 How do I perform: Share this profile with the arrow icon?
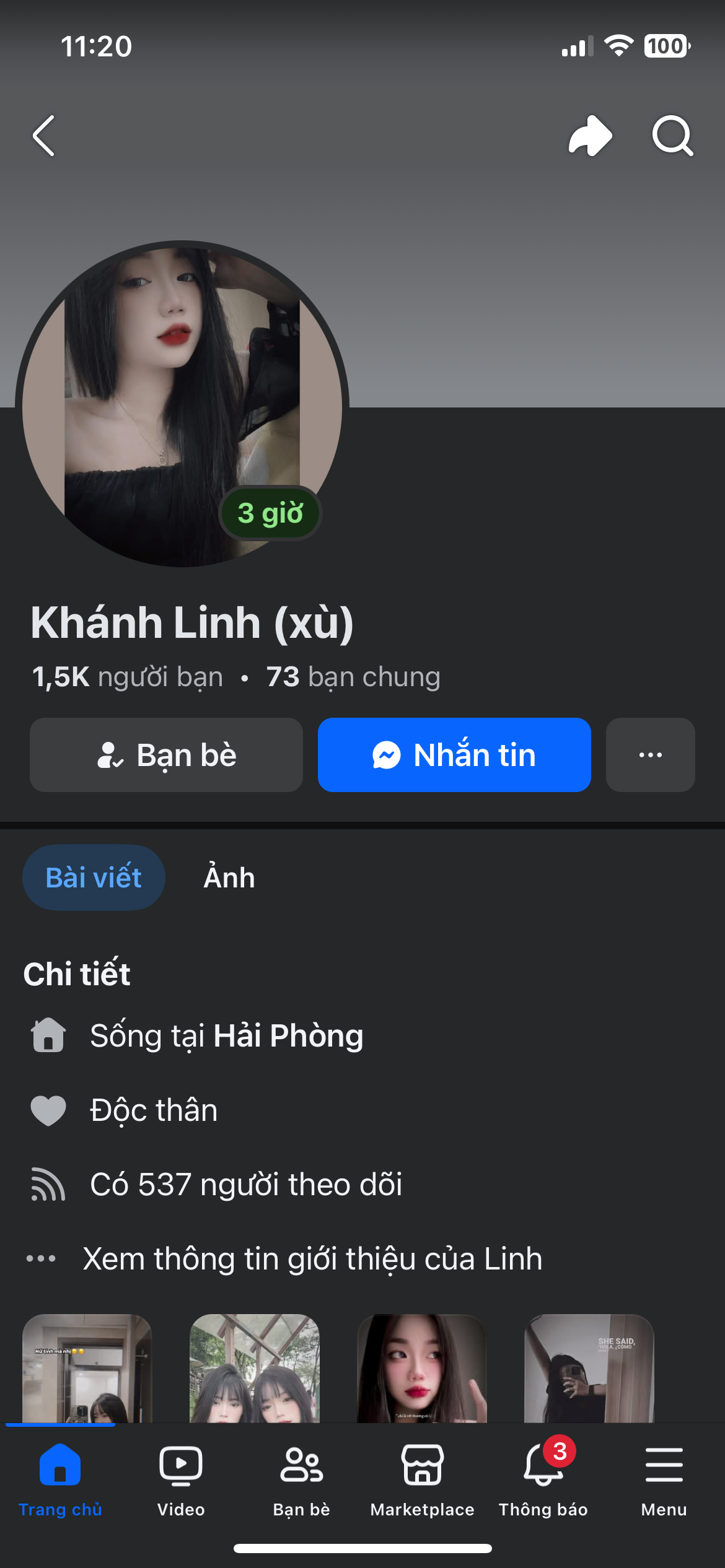click(591, 136)
